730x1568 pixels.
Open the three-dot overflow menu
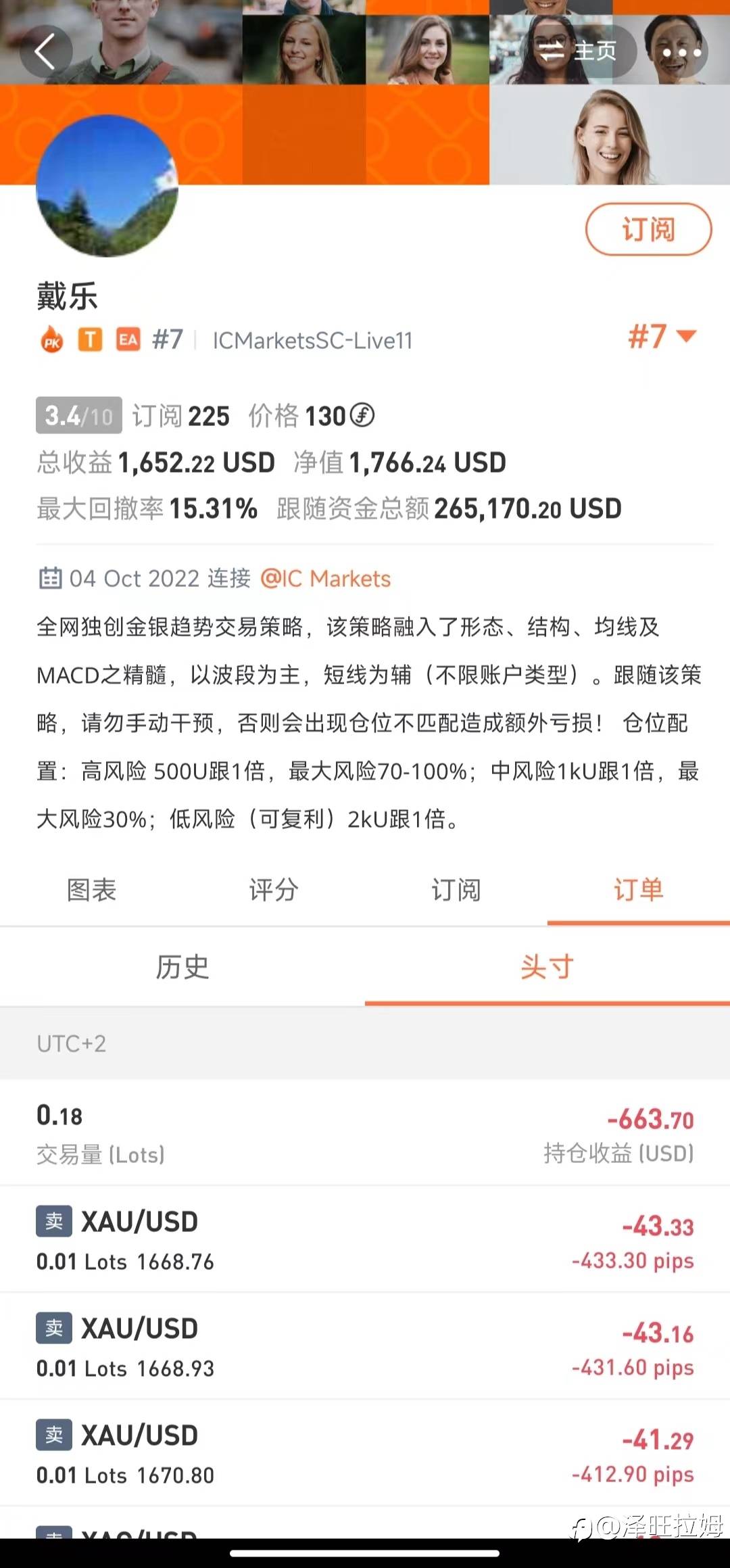tap(681, 52)
